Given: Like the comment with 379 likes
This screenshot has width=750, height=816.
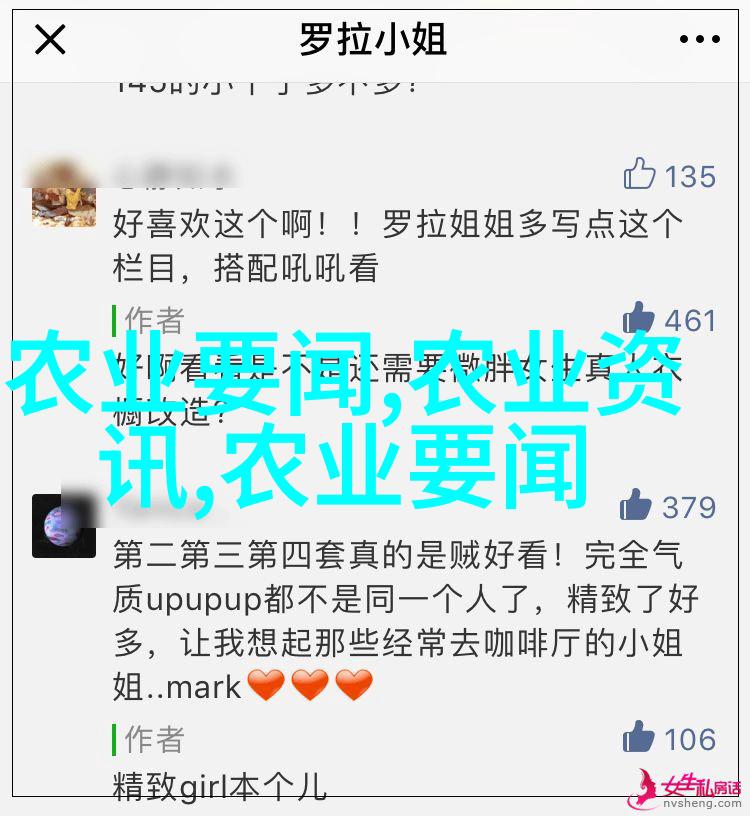Looking at the screenshot, I should (637, 505).
